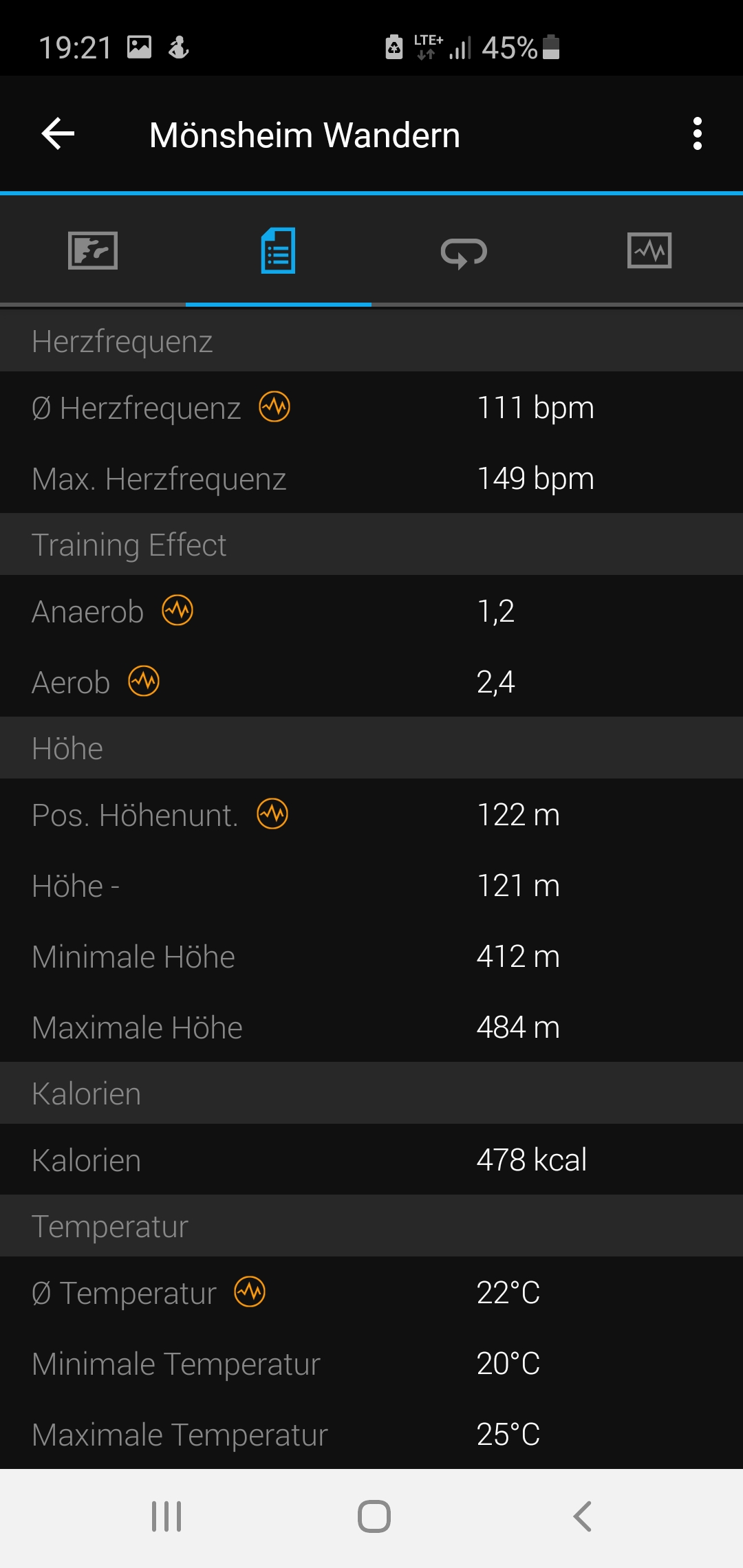Viewport: 743px width, 1568px height.
Task: Open recent apps from navigation bar
Action: point(166,1516)
